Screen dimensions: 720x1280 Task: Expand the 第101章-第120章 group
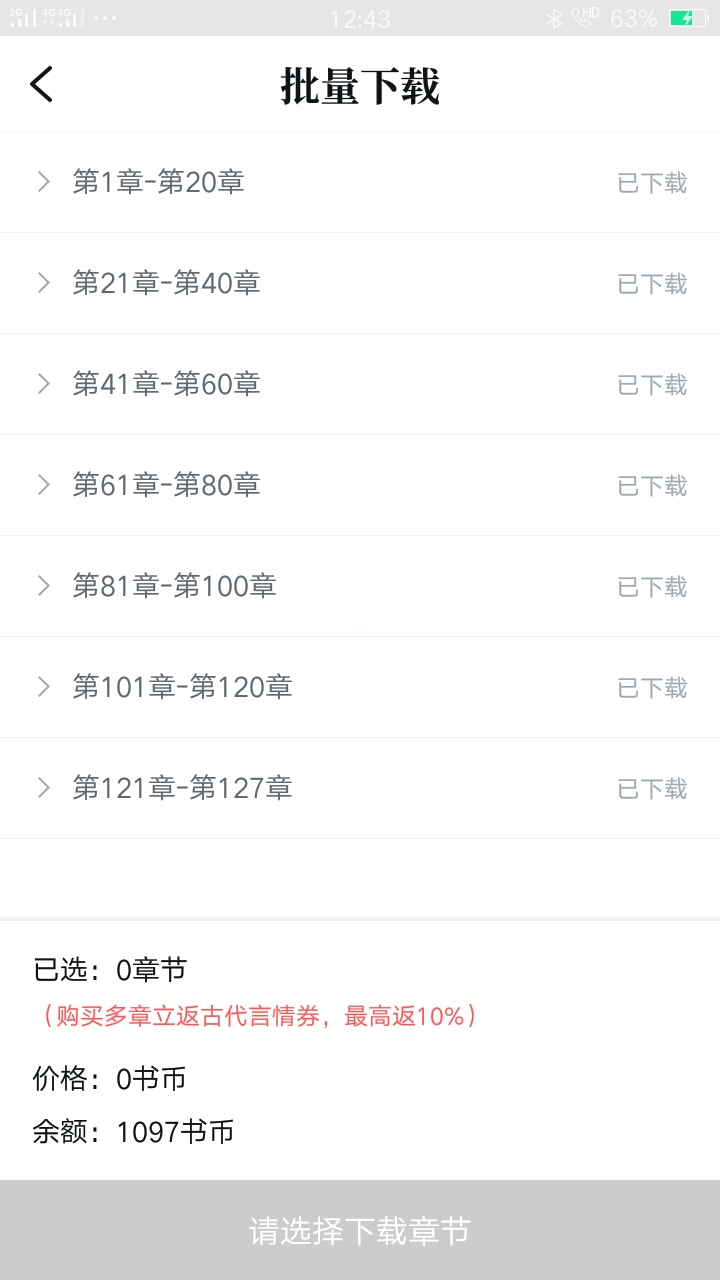tap(360, 687)
